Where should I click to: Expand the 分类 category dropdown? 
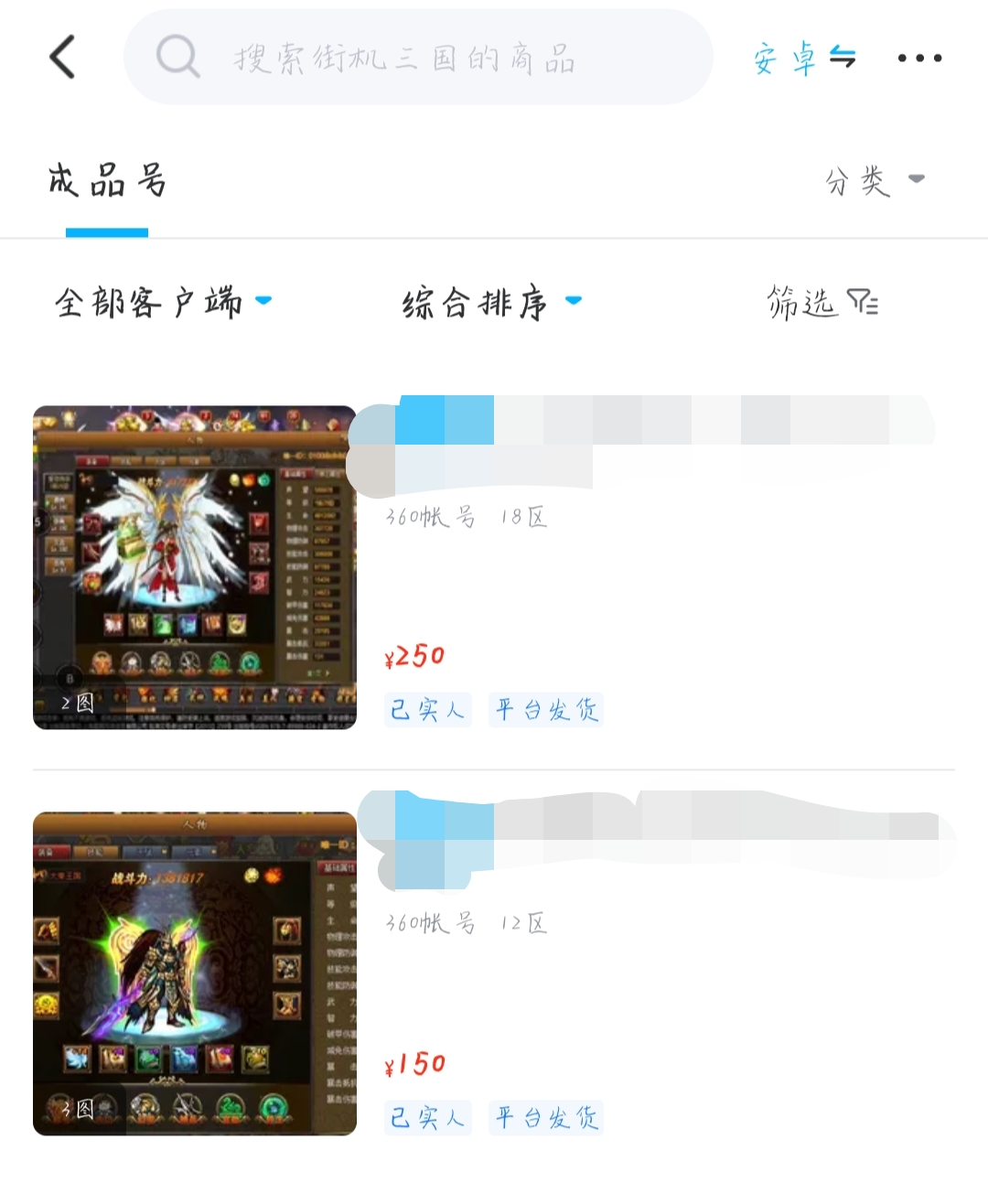click(x=874, y=180)
